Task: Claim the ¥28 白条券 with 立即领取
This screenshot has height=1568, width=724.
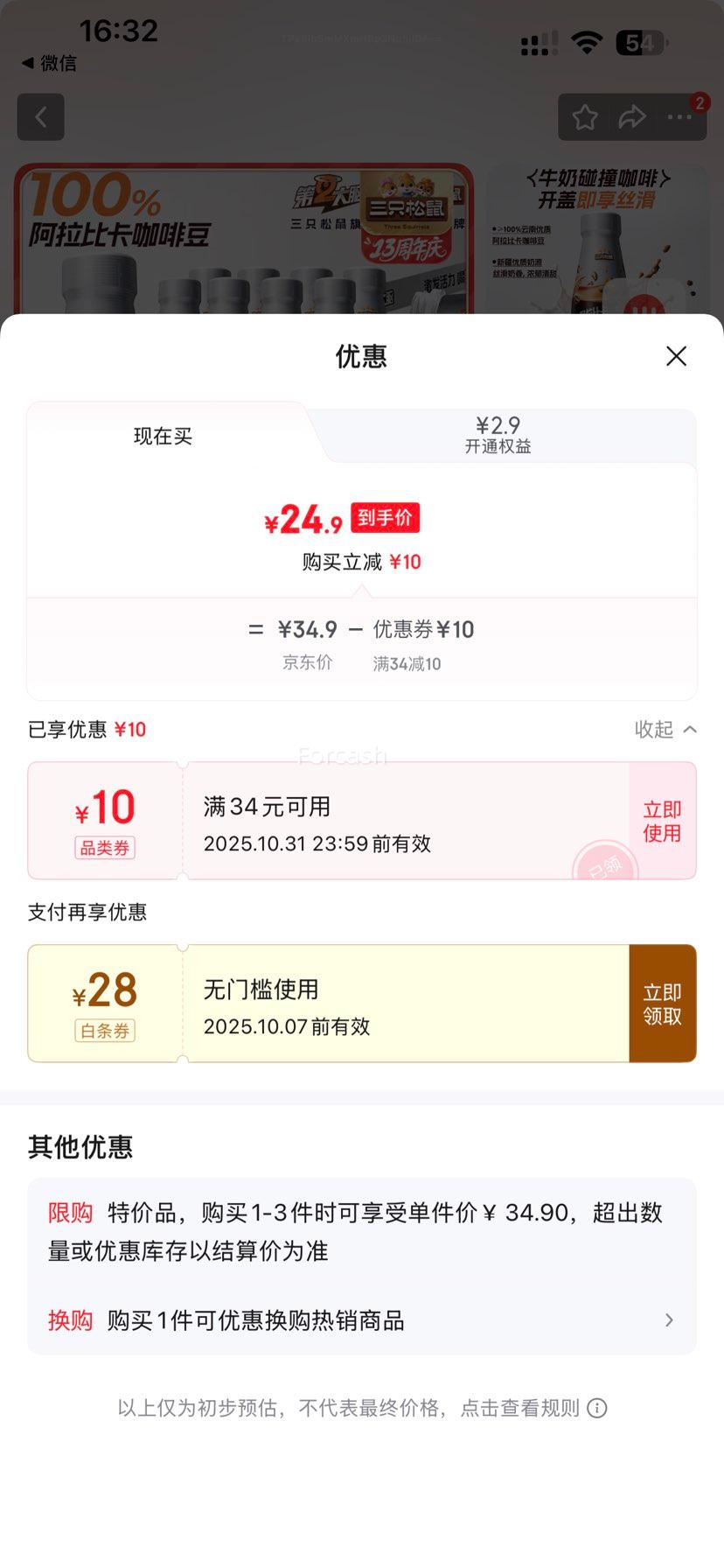Action: [662, 1004]
